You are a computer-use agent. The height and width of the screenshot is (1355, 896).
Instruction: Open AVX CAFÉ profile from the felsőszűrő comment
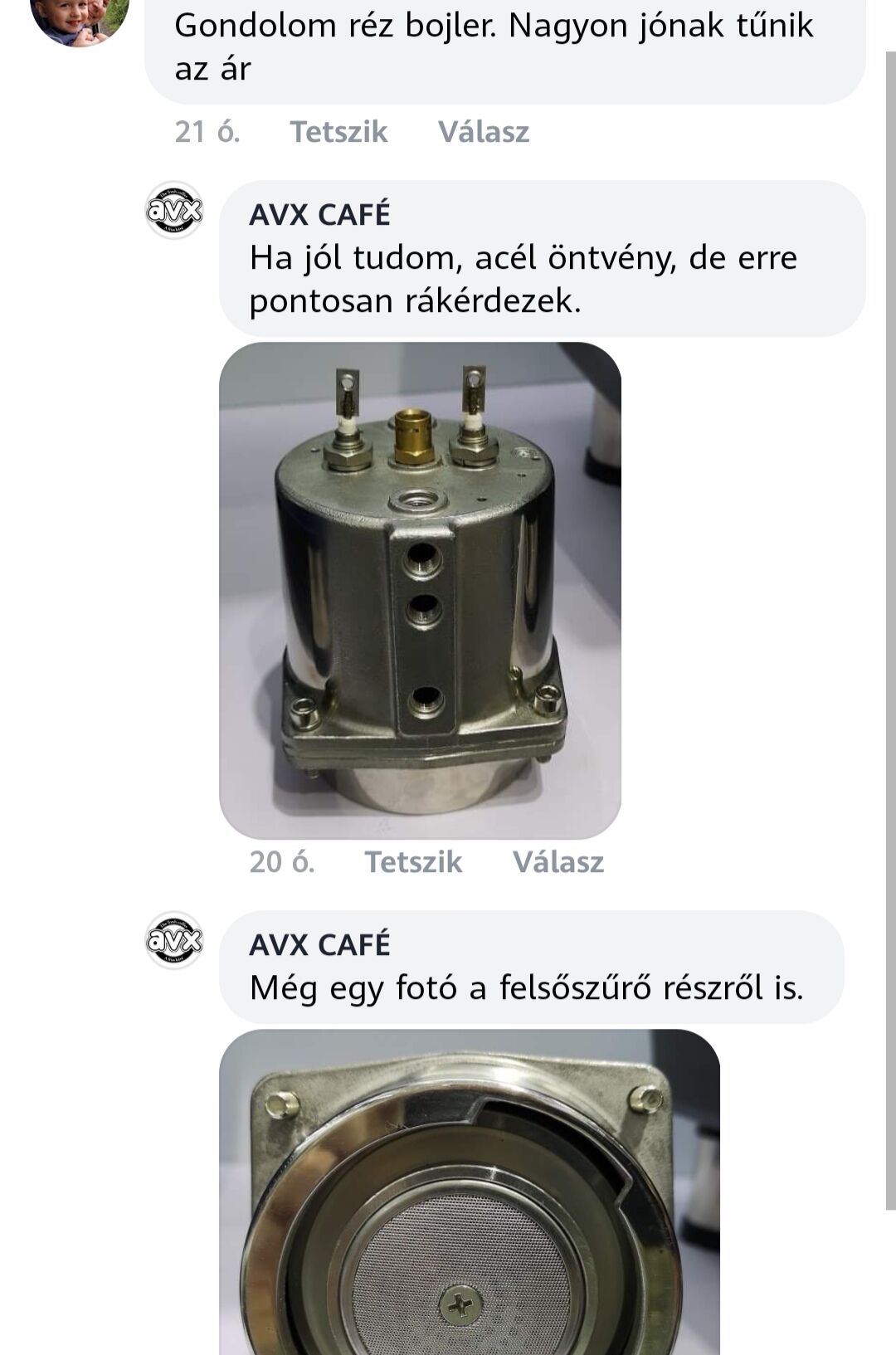(319, 945)
